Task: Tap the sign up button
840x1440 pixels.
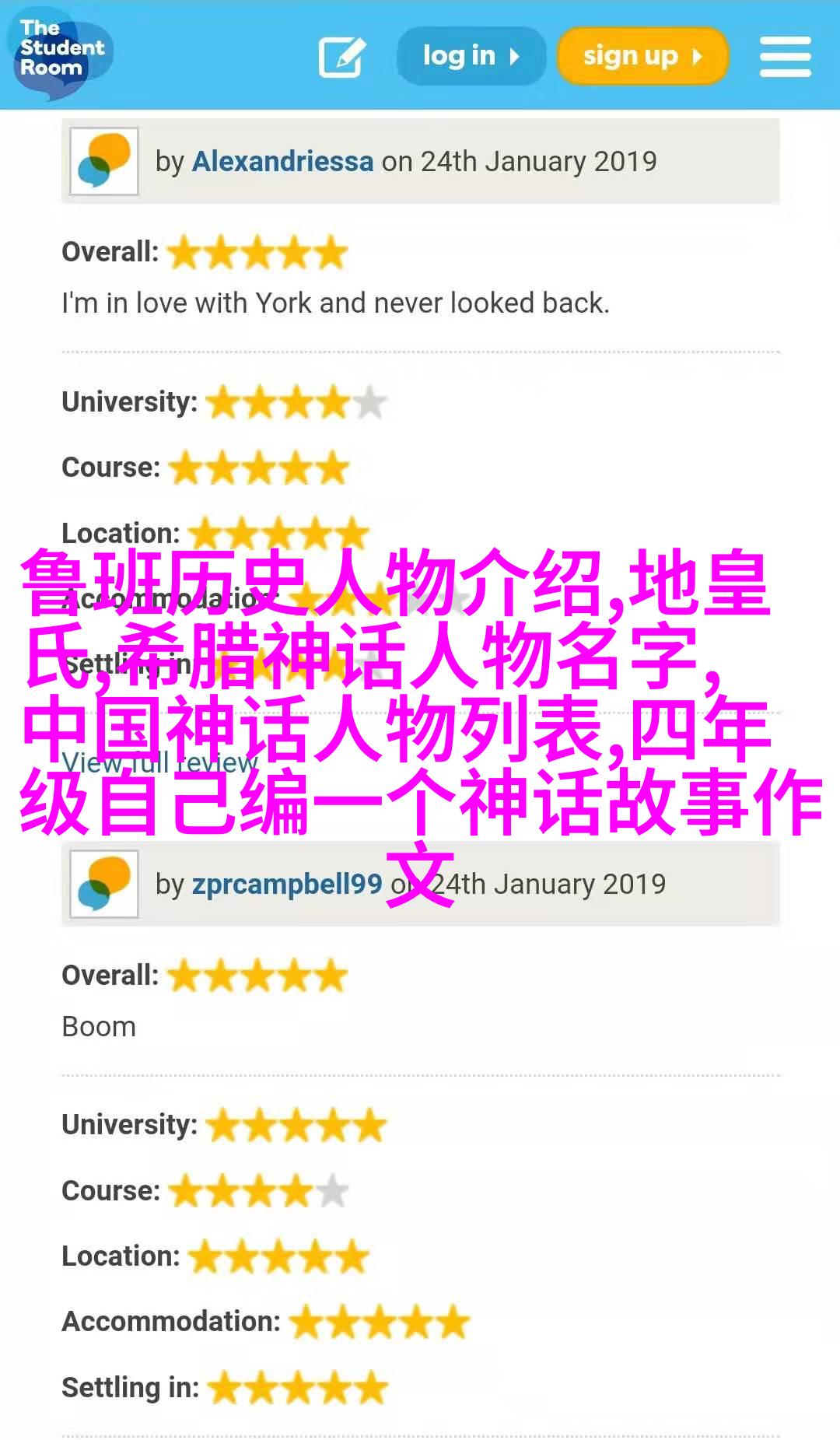Action: [x=642, y=56]
